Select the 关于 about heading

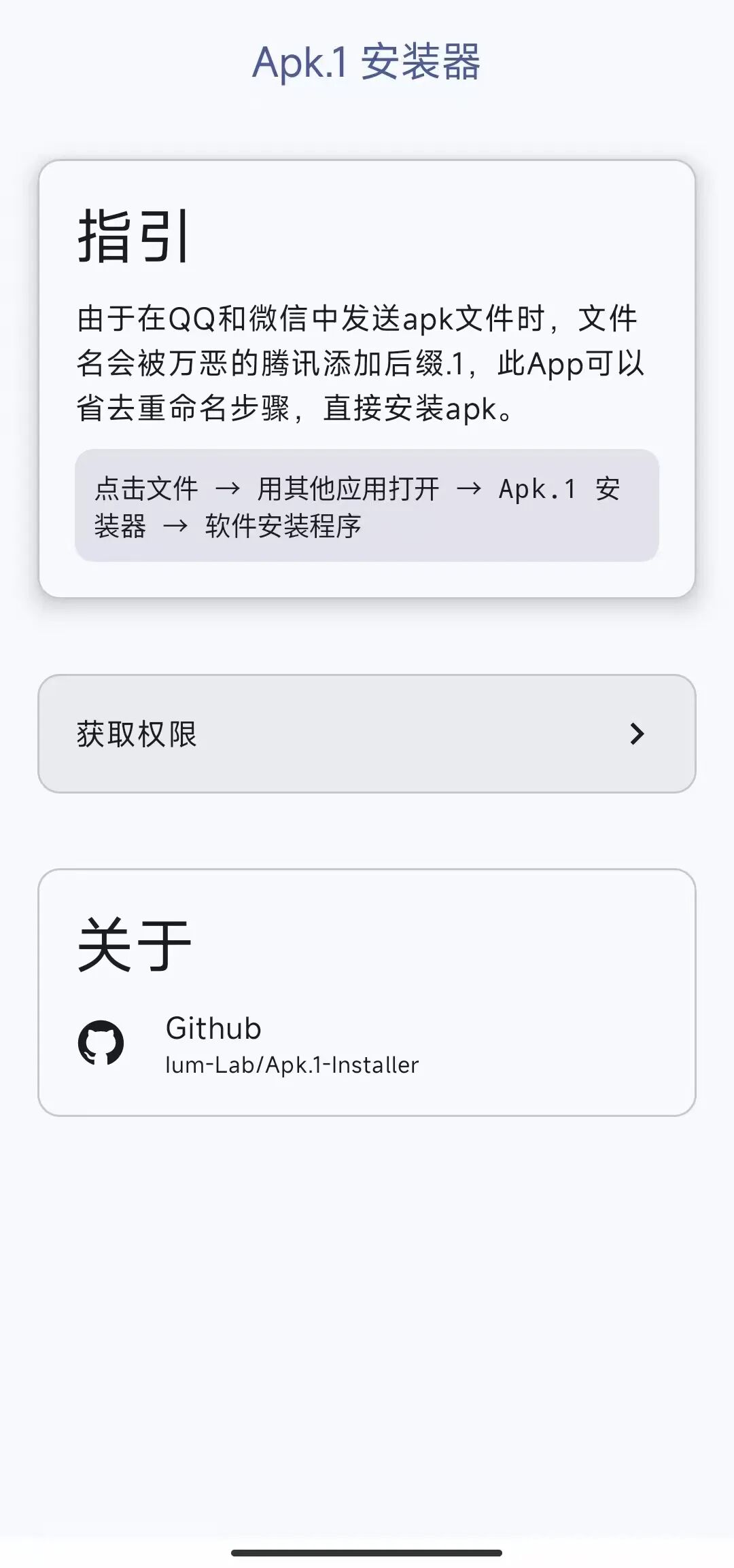pos(134,944)
